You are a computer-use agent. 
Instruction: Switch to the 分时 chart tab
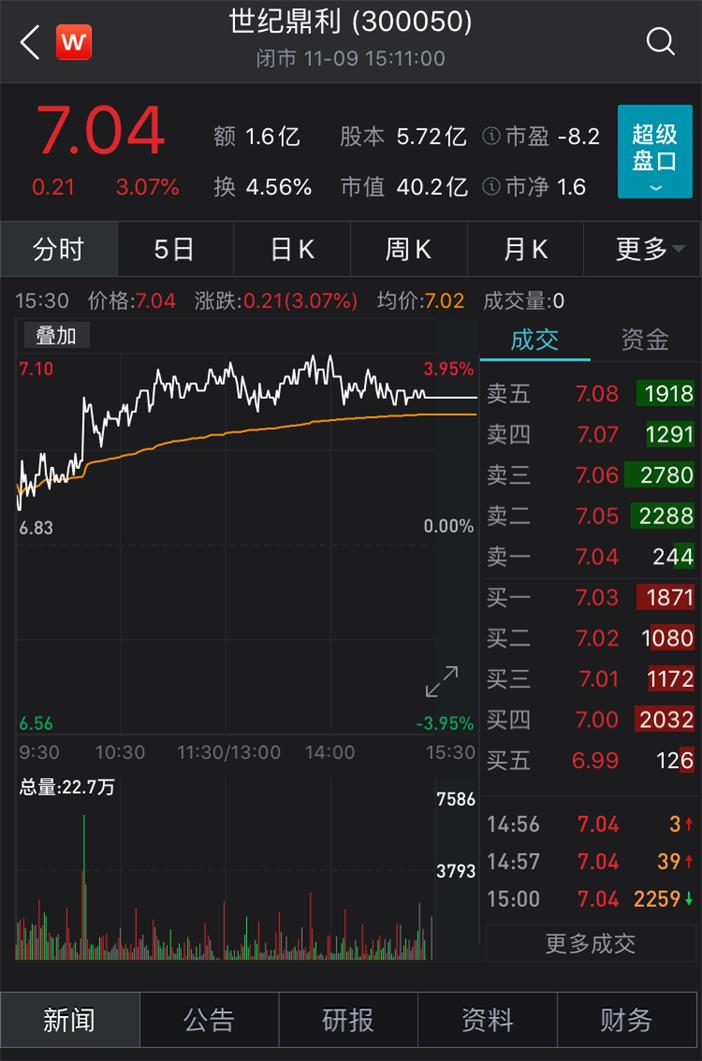(x=58, y=249)
